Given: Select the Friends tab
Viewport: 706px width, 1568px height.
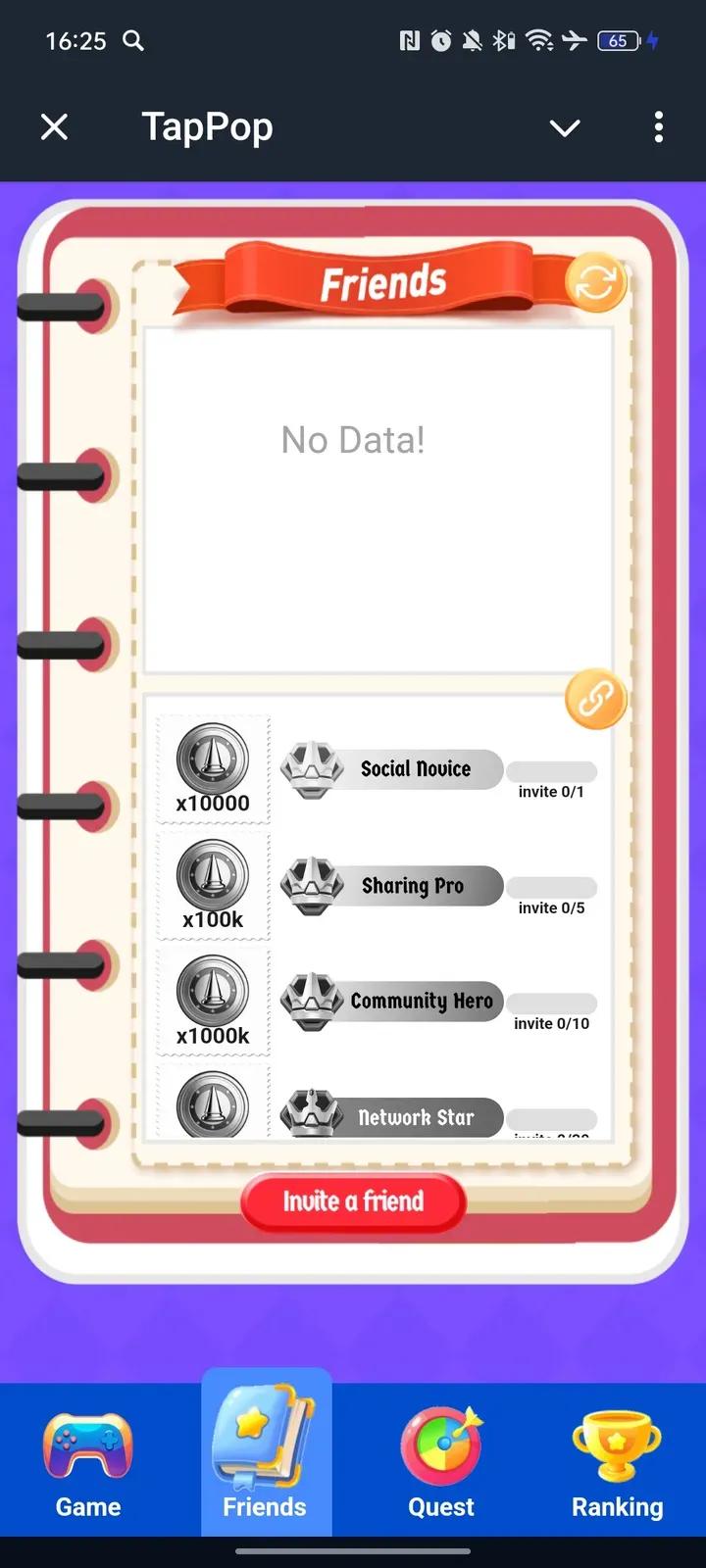Looking at the screenshot, I should (x=266, y=1452).
